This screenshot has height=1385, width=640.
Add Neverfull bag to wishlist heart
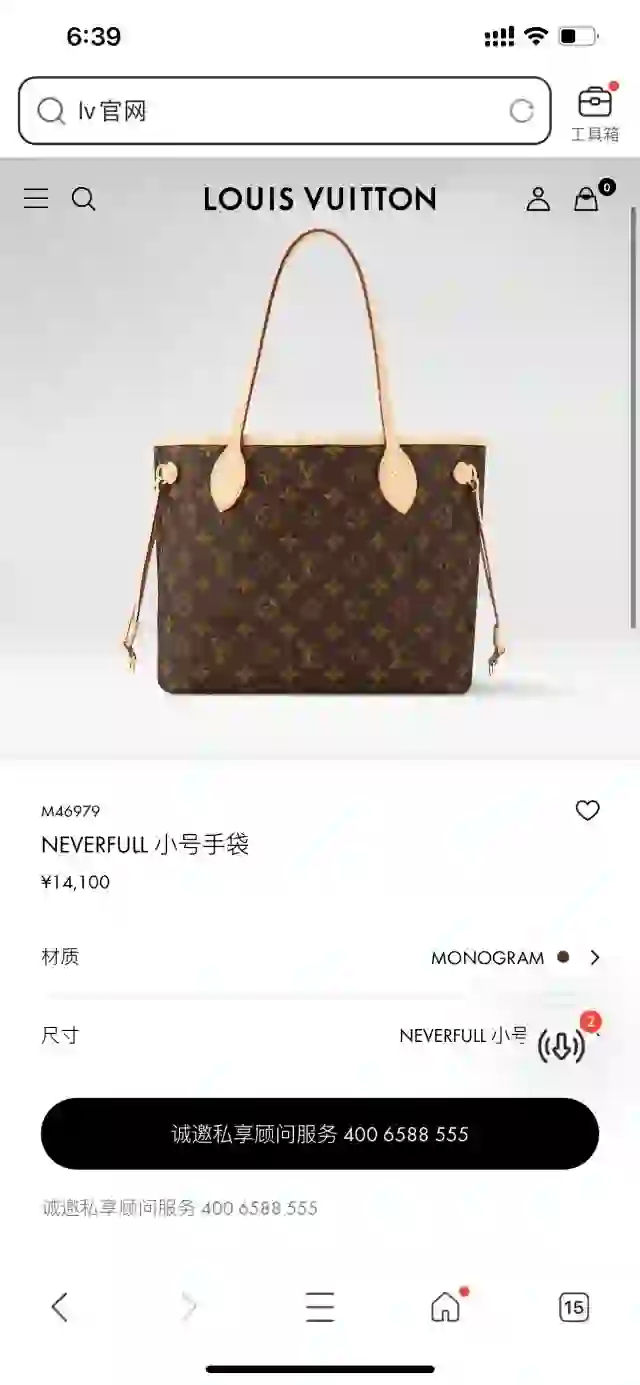[587, 811]
